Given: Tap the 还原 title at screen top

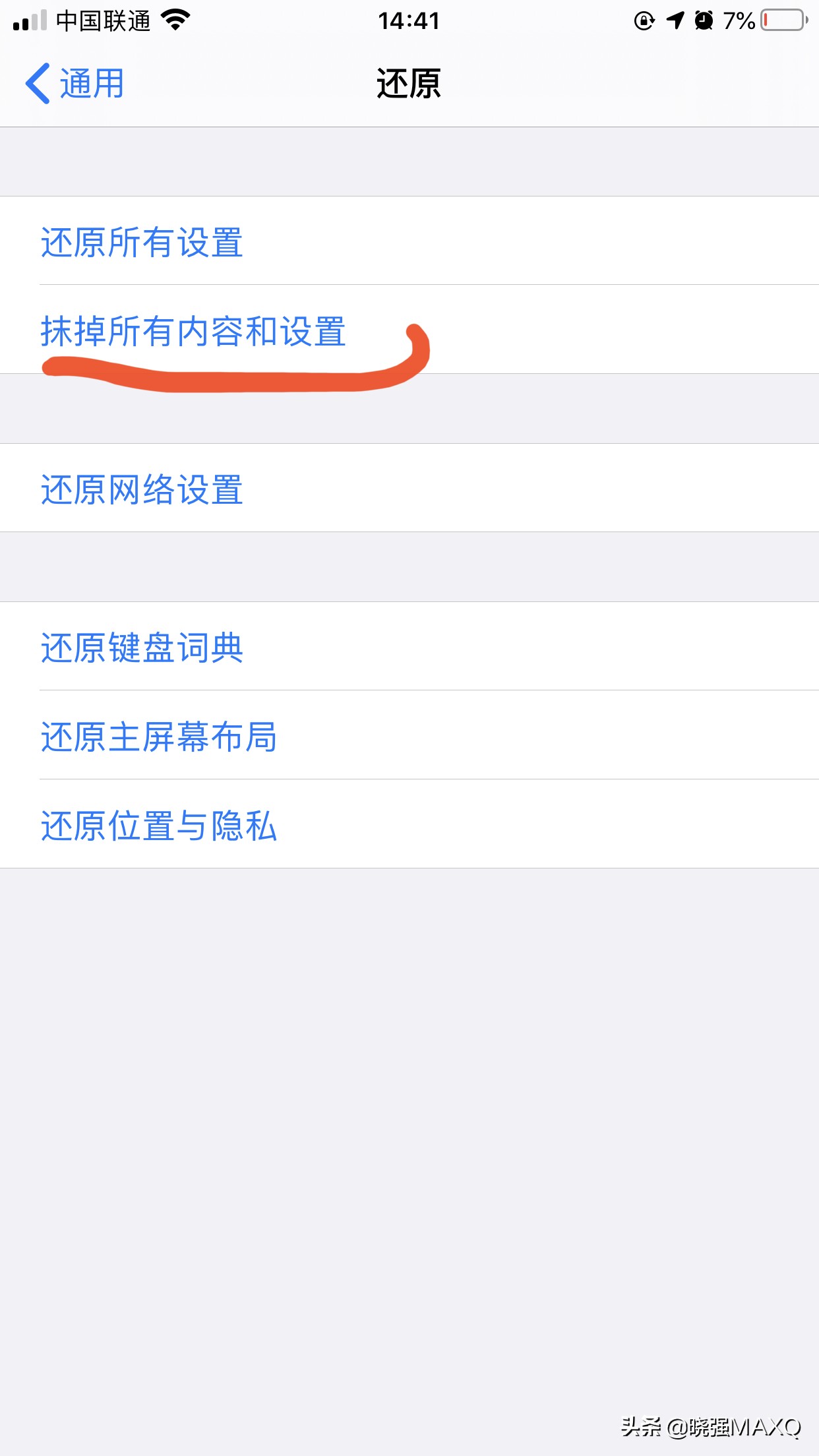Looking at the screenshot, I should coord(409,84).
